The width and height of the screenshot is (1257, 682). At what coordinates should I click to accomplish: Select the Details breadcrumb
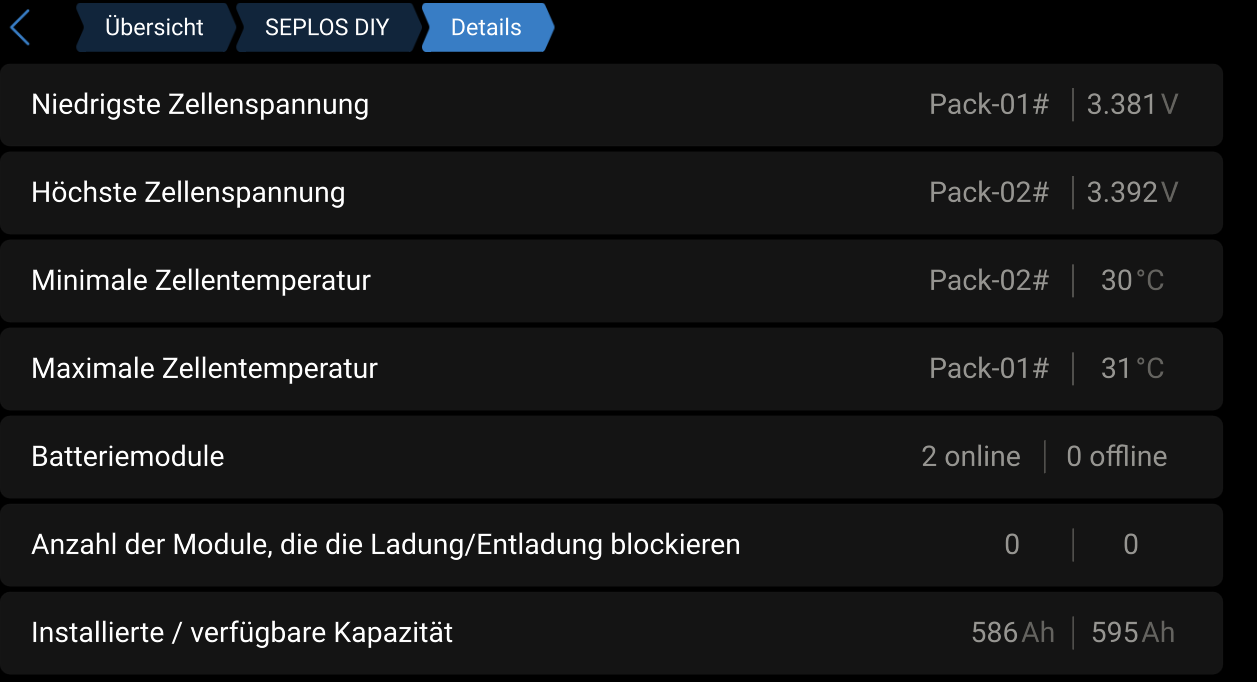tap(486, 27)
